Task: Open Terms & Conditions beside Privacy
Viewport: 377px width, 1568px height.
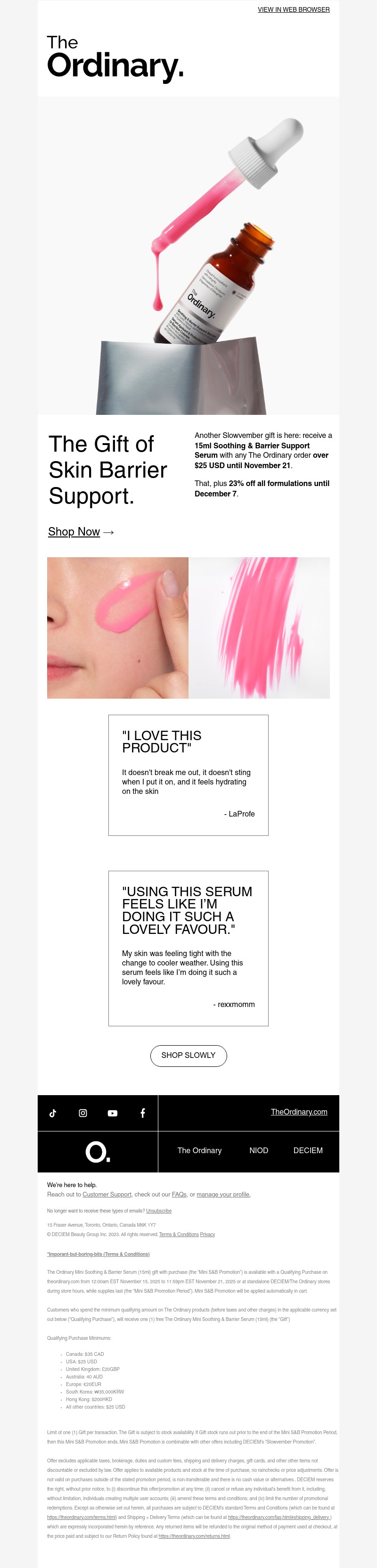Action: 179,1234
